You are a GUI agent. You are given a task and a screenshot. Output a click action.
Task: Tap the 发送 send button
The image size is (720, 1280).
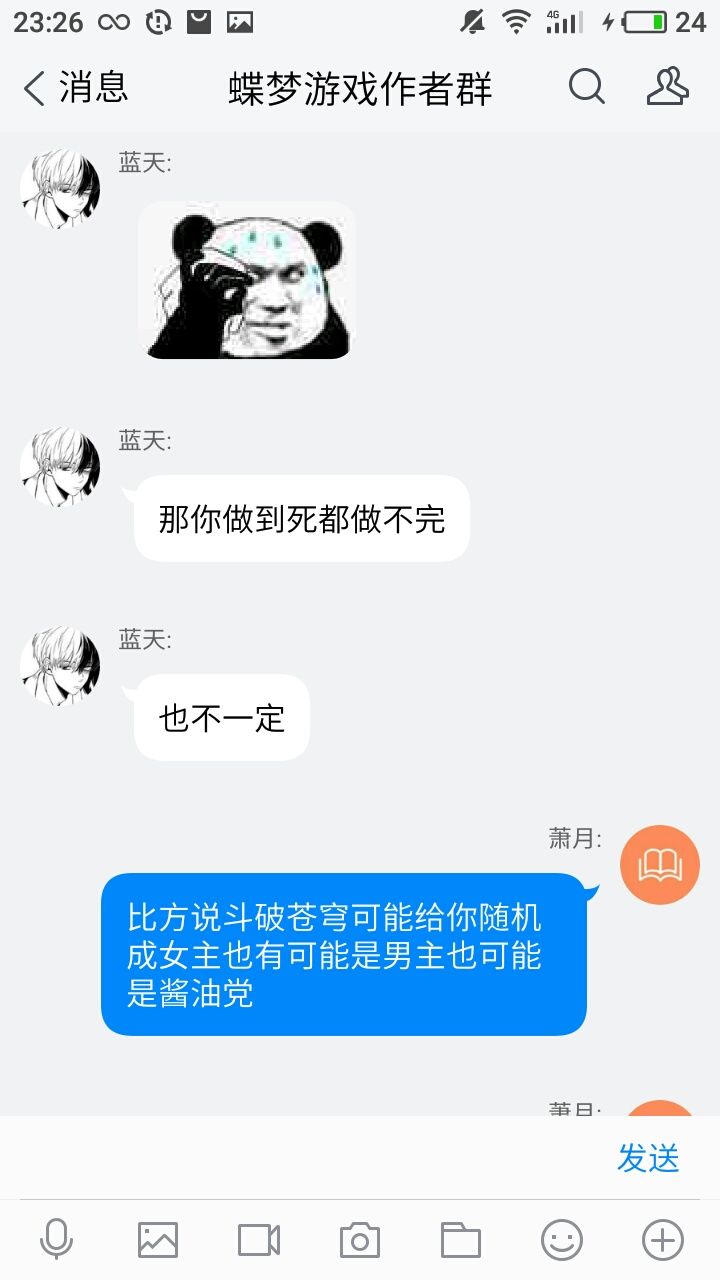pyautogui.click(x=648, y=1158)
